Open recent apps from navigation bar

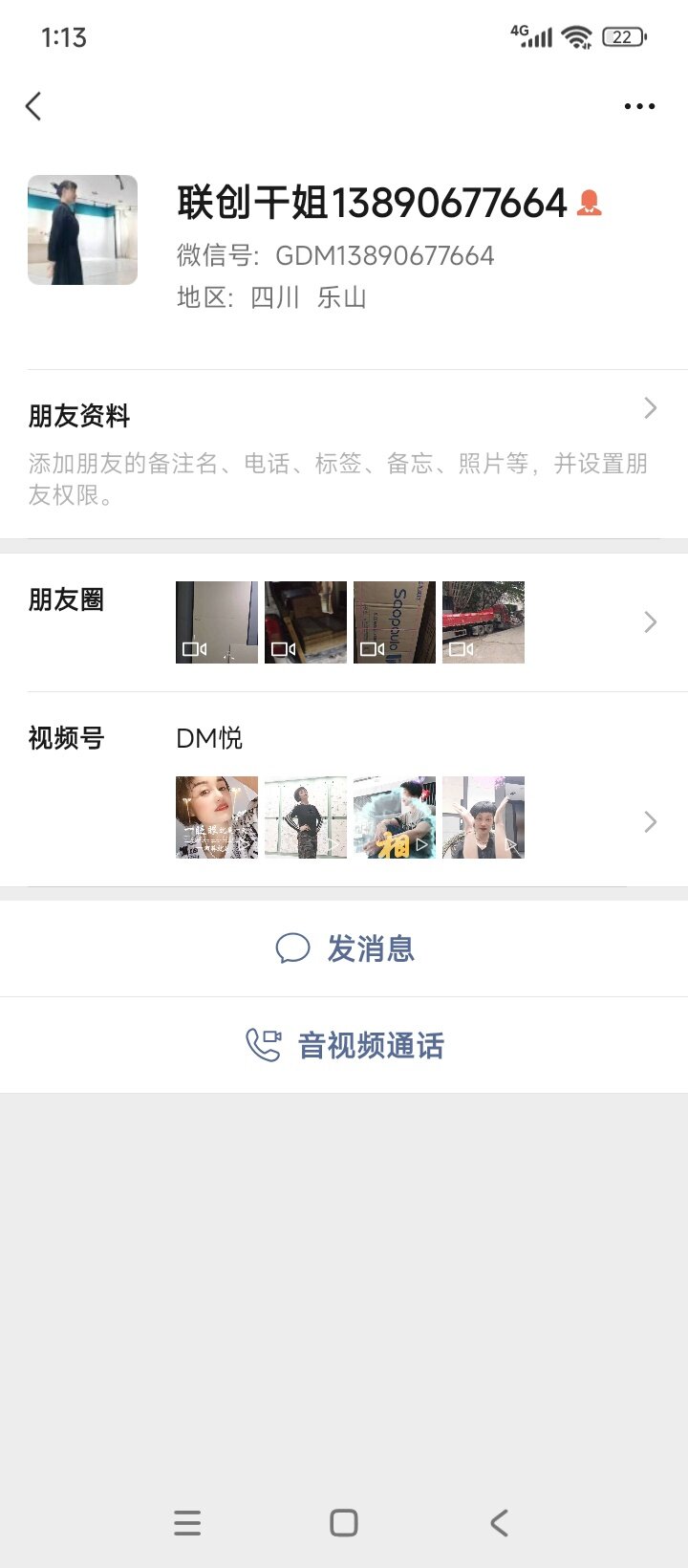(187, 1523)
